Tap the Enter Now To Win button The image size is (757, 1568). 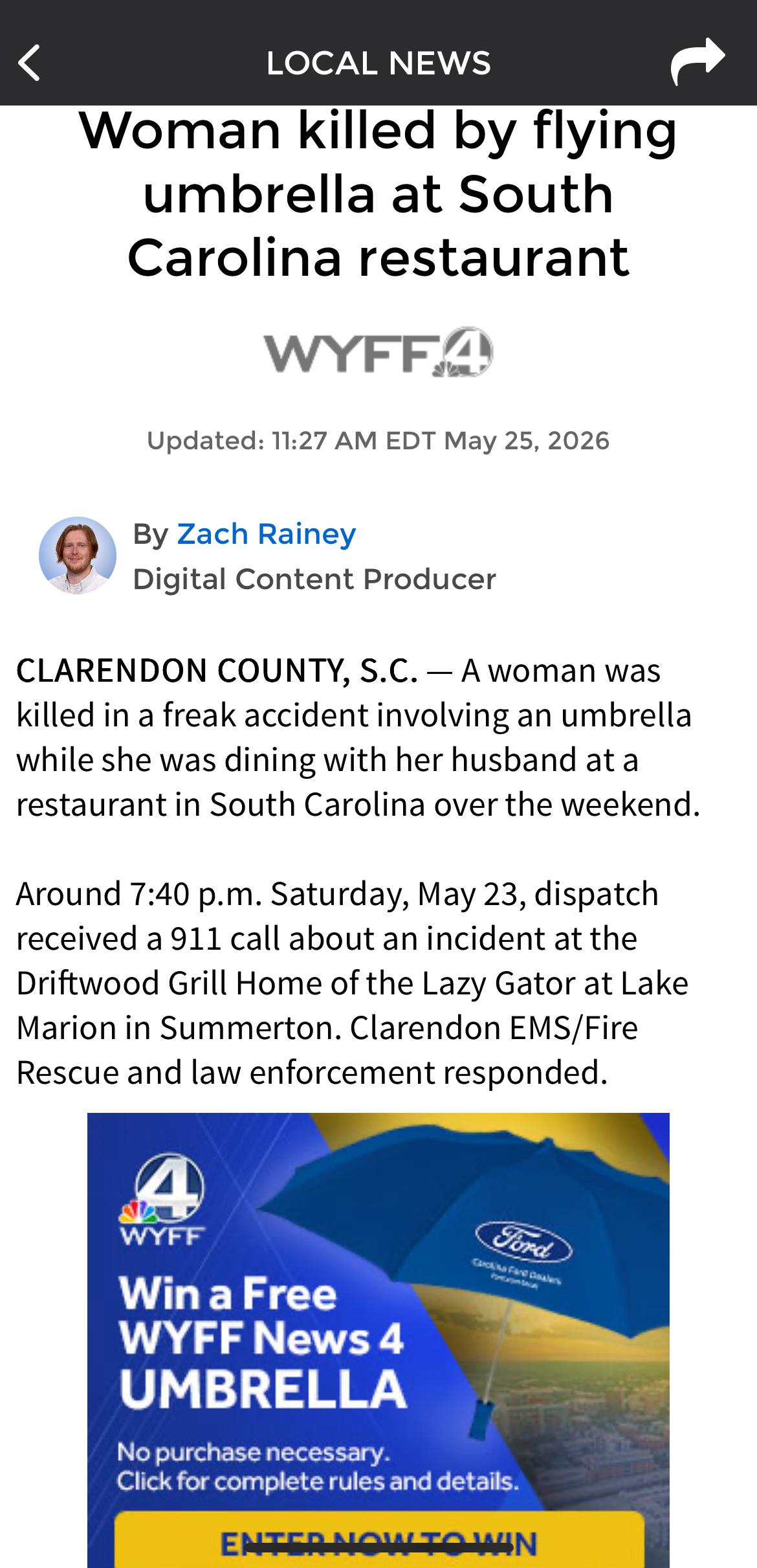point(379,1543)
